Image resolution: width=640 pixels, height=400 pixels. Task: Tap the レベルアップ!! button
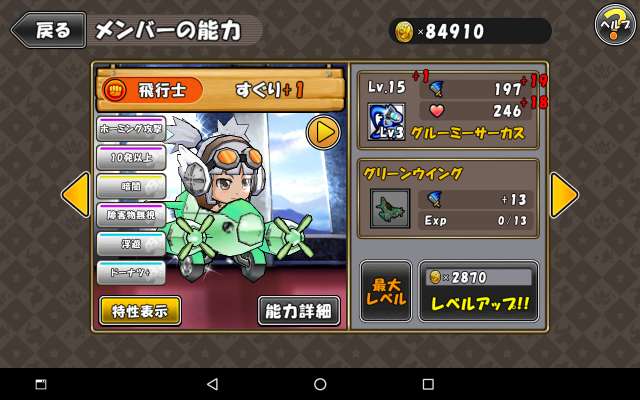click(478, 292)
